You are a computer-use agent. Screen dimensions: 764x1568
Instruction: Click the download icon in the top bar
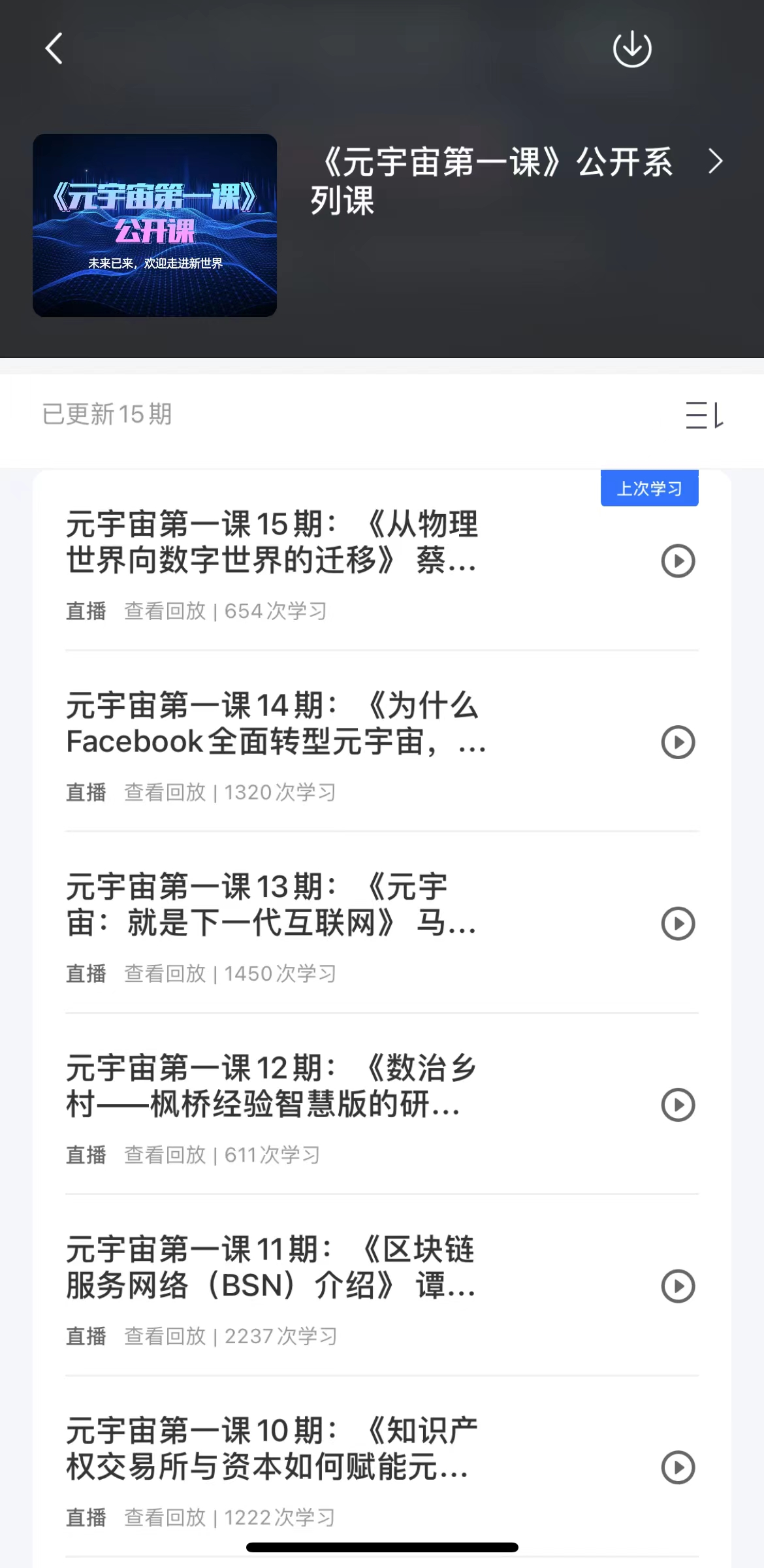632,48
